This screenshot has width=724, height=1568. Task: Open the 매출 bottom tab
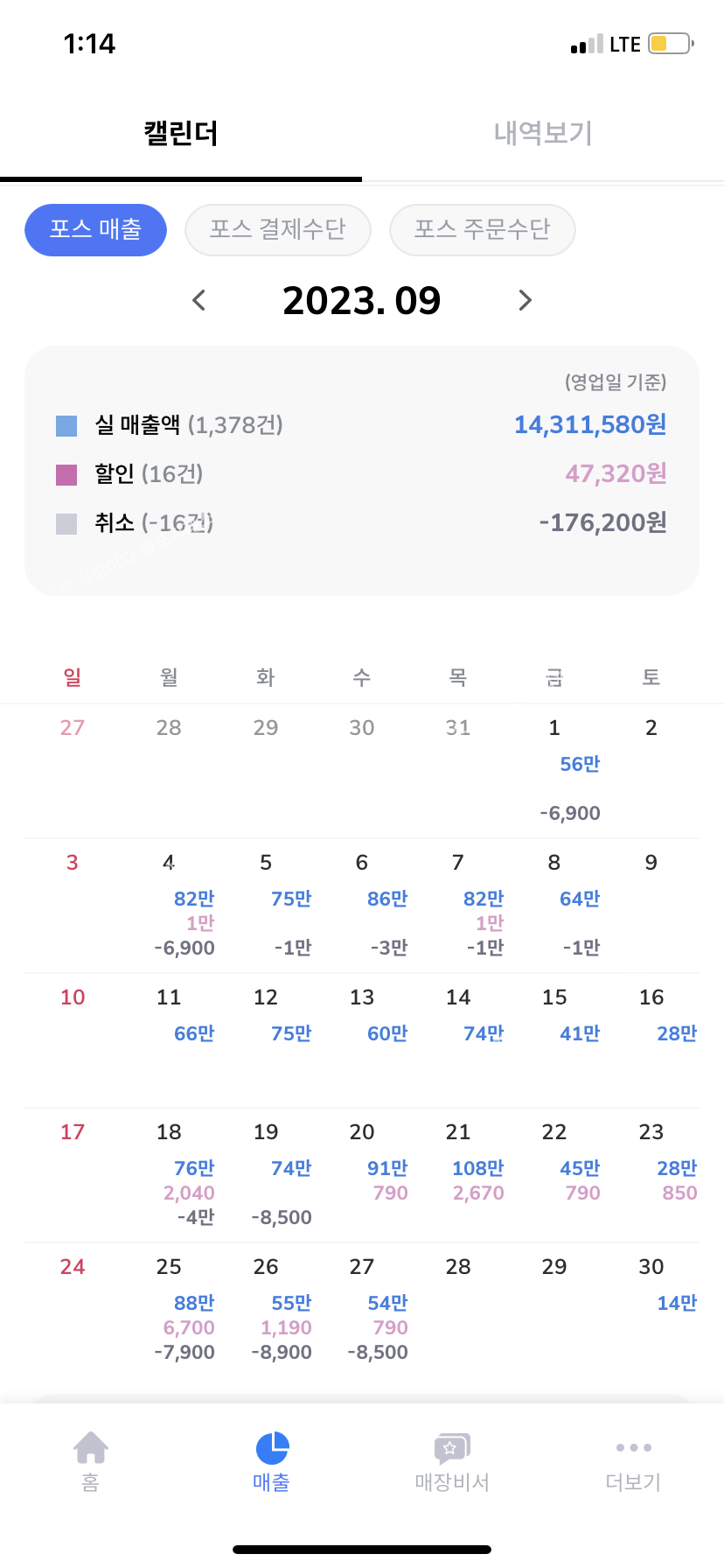coord(272,1461)
